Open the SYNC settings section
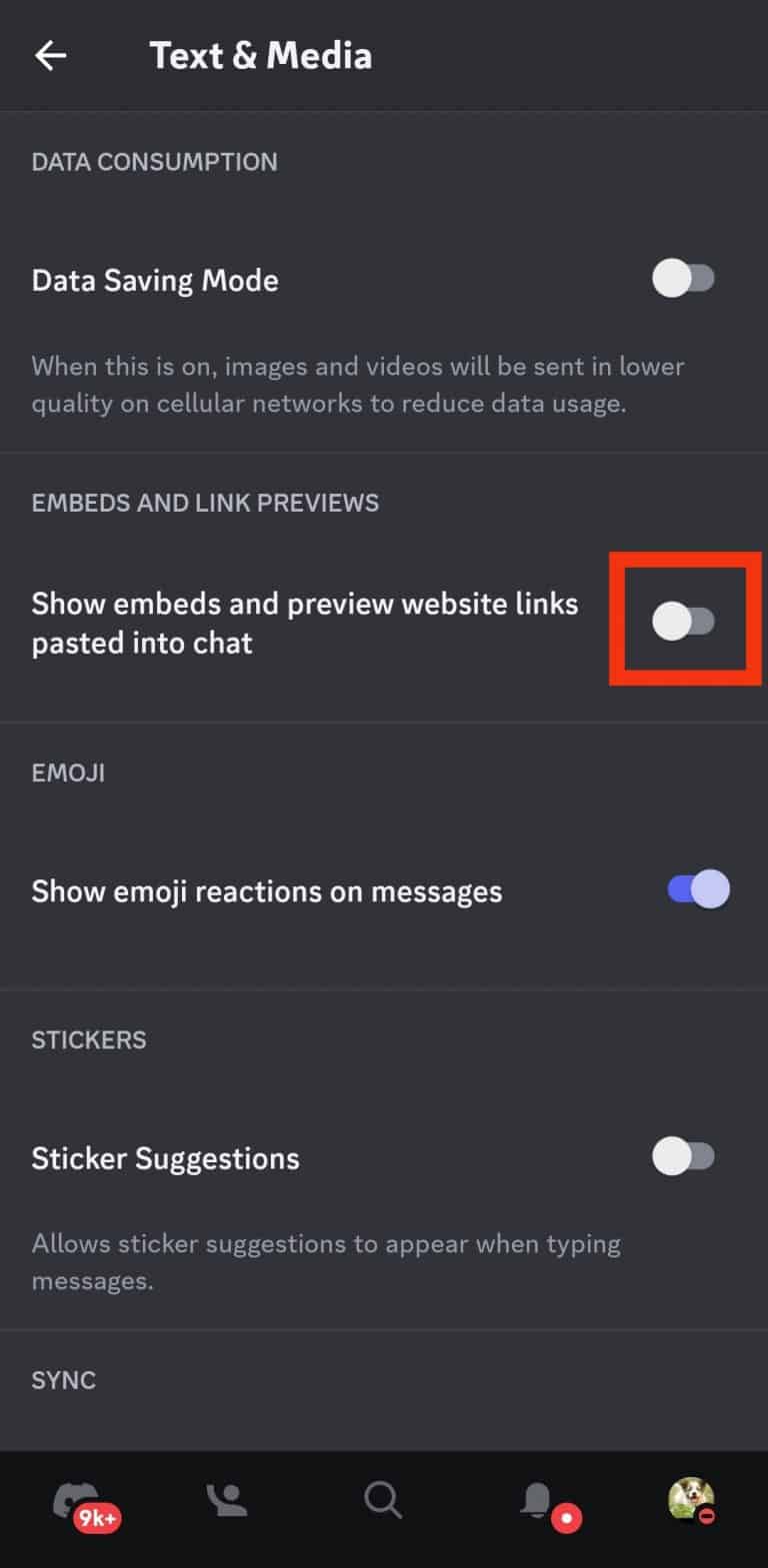Viewport: 768px width, 1568px height. pos(63,1379)
